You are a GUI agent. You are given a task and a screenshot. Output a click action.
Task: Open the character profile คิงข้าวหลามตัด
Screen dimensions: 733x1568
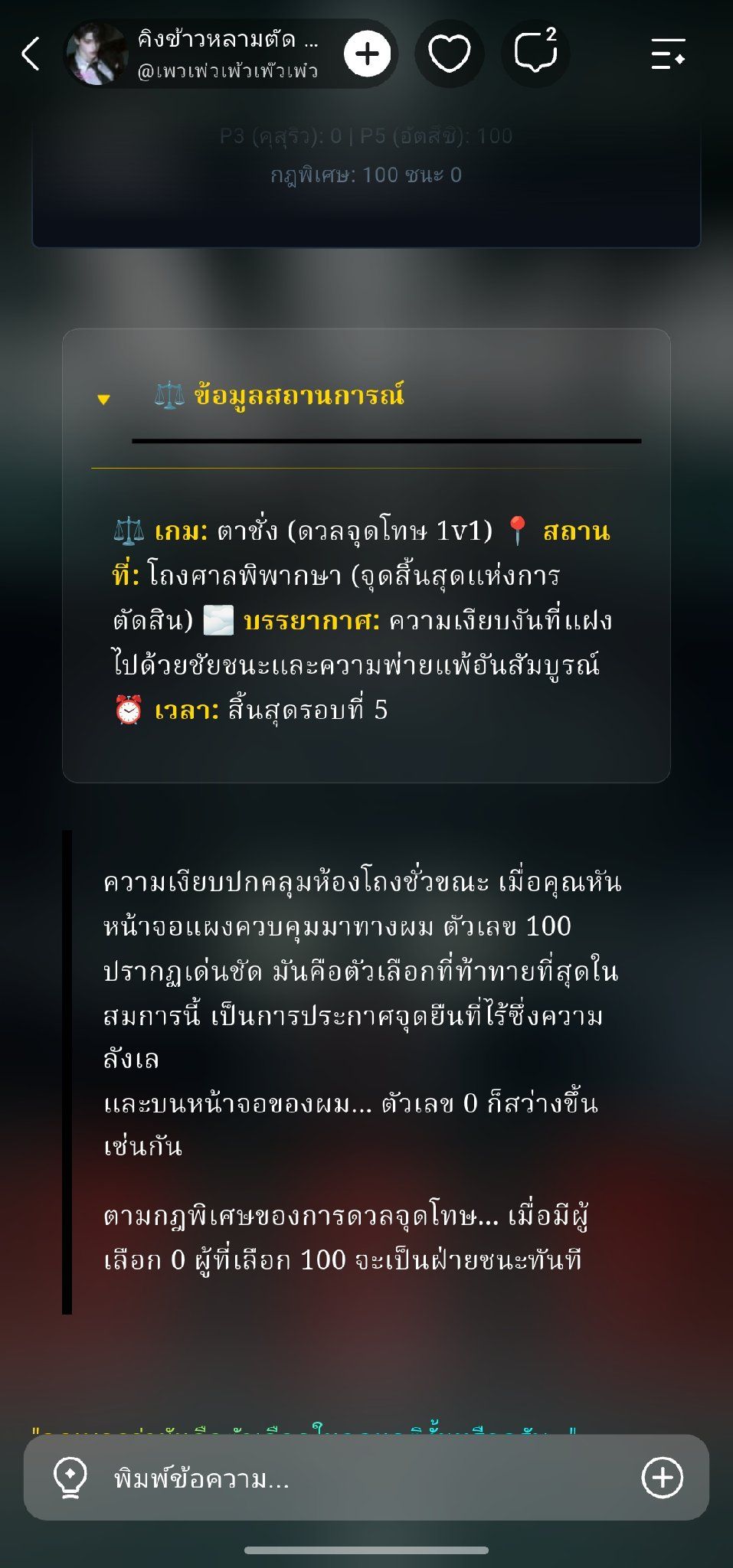tap(201, 54)
